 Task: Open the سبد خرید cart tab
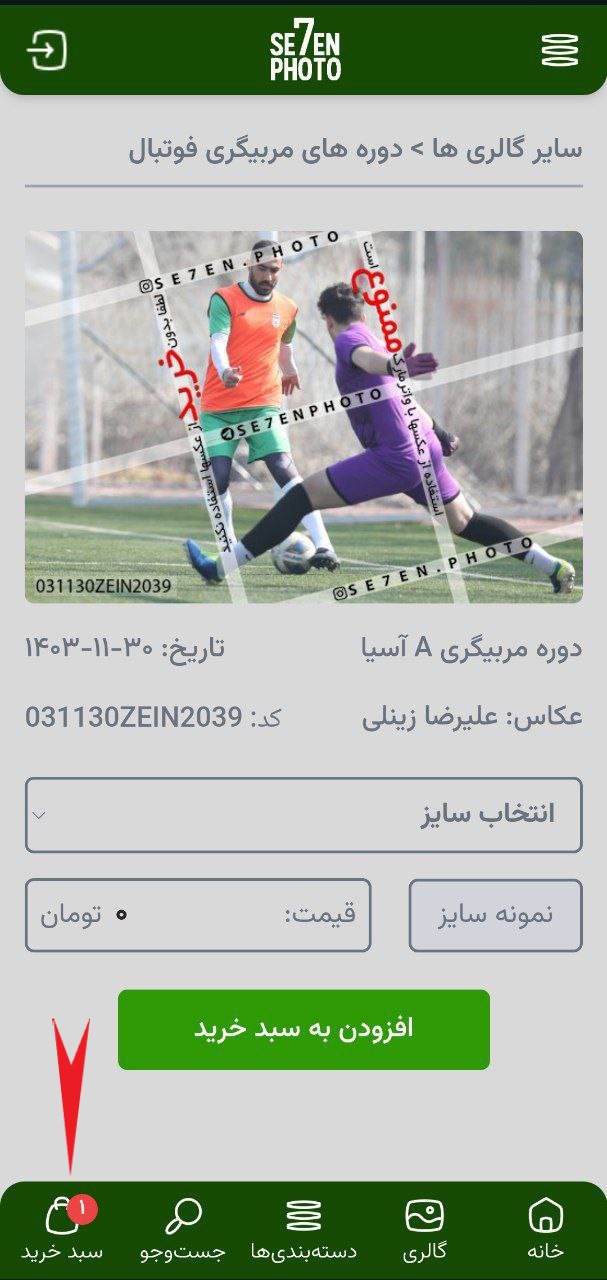click(62, 1230)
